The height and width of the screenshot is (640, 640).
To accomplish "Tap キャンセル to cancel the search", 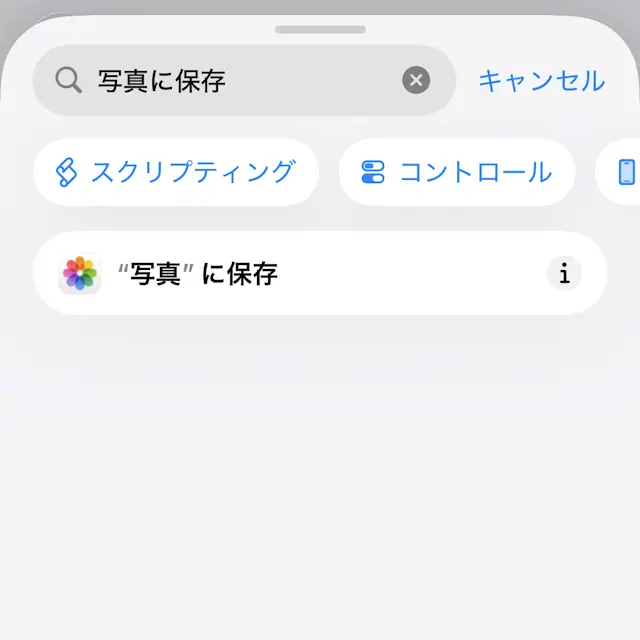I will coord(541,80).
